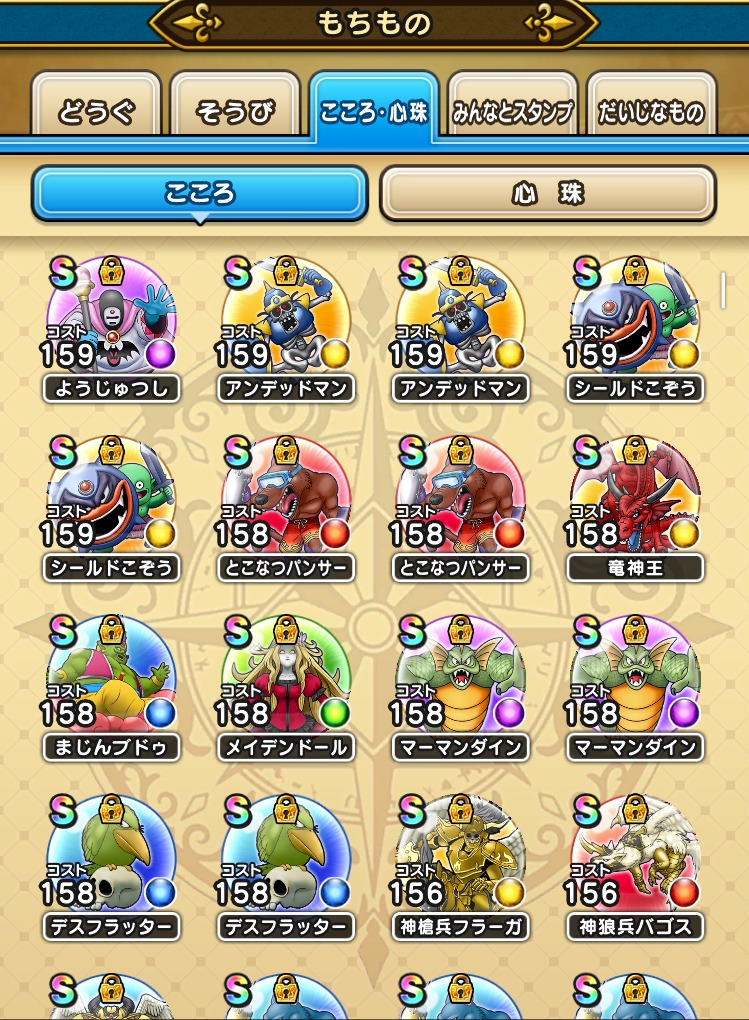Switch to the どうぐ tab
The height and width of the screenshot is (1020, 749).
tap(96, 110)
